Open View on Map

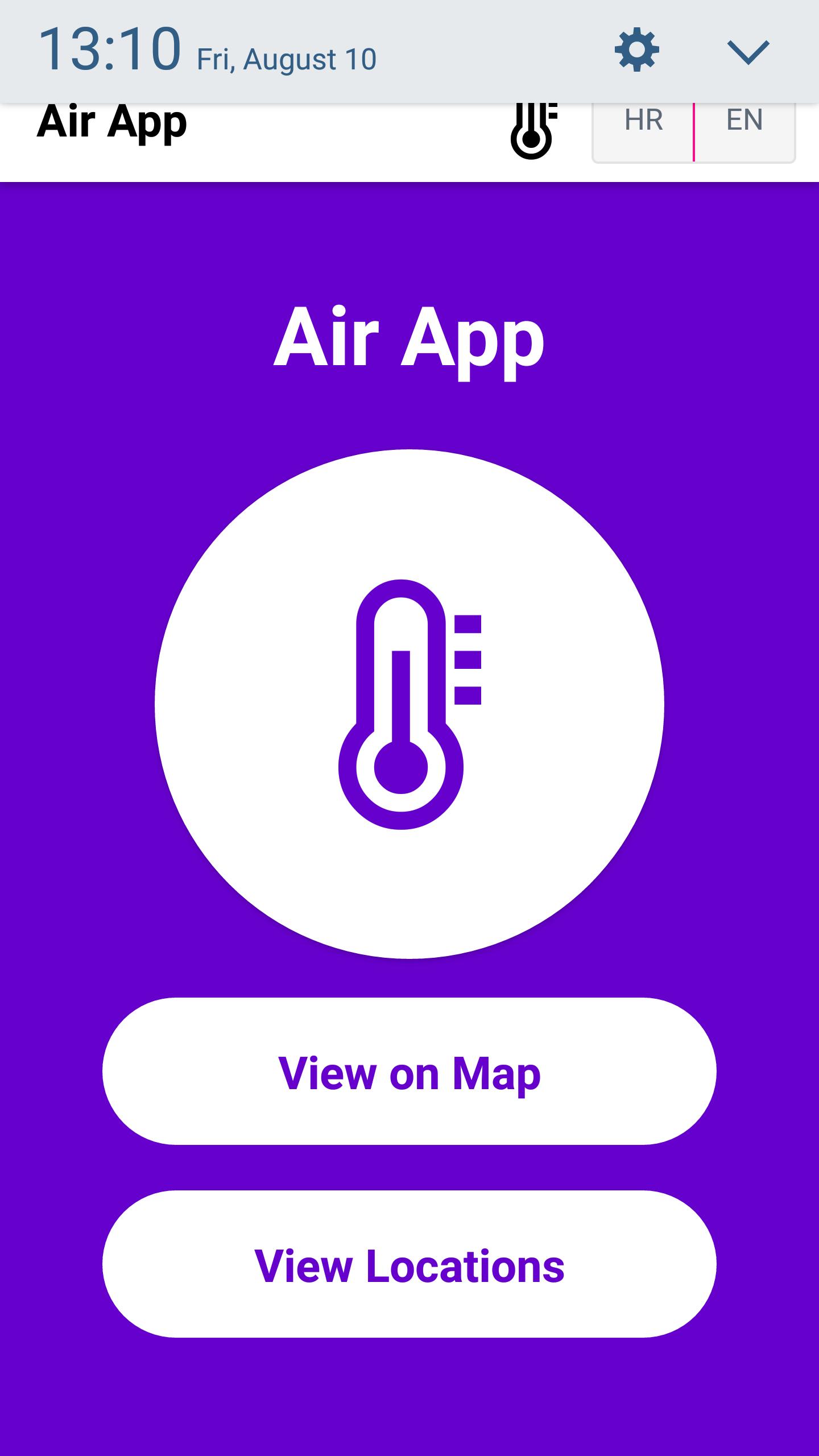(409, 1074)
